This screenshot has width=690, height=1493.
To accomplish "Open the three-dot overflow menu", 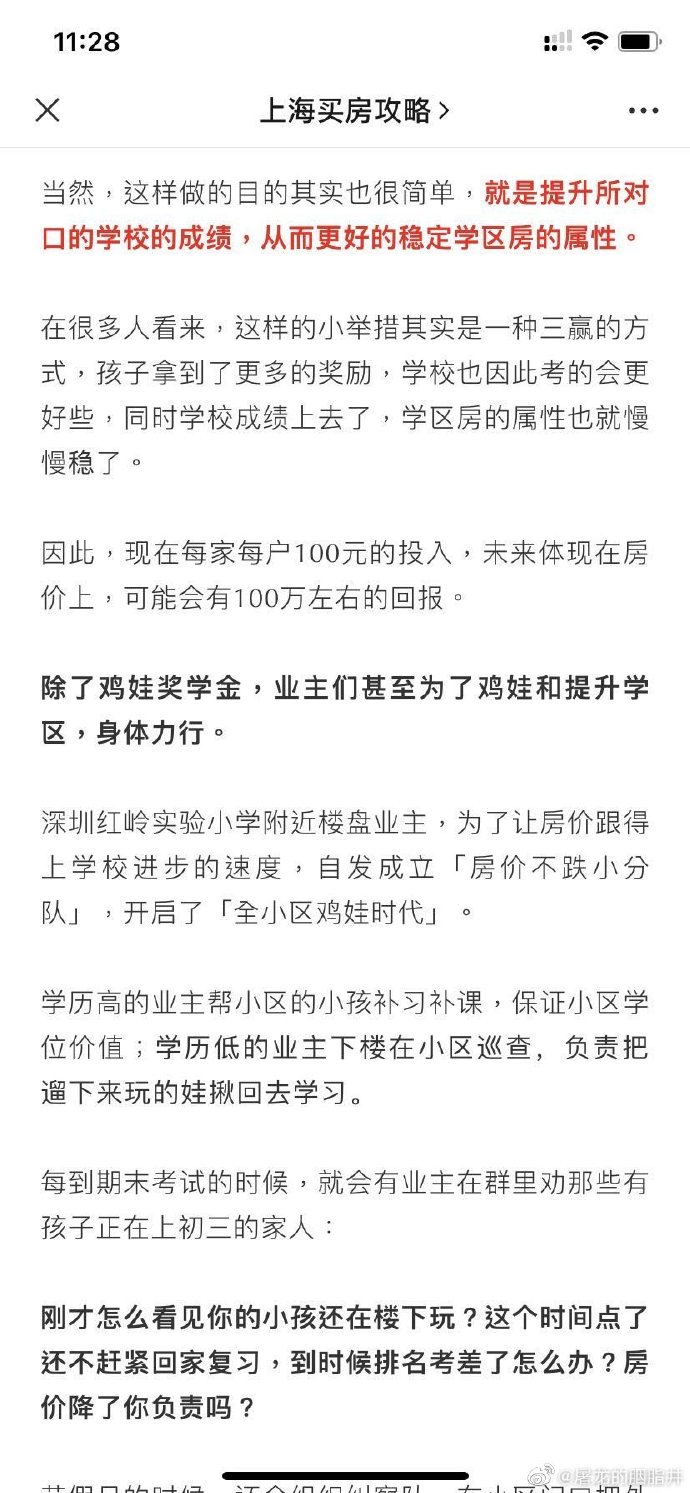I will point(643,110).
